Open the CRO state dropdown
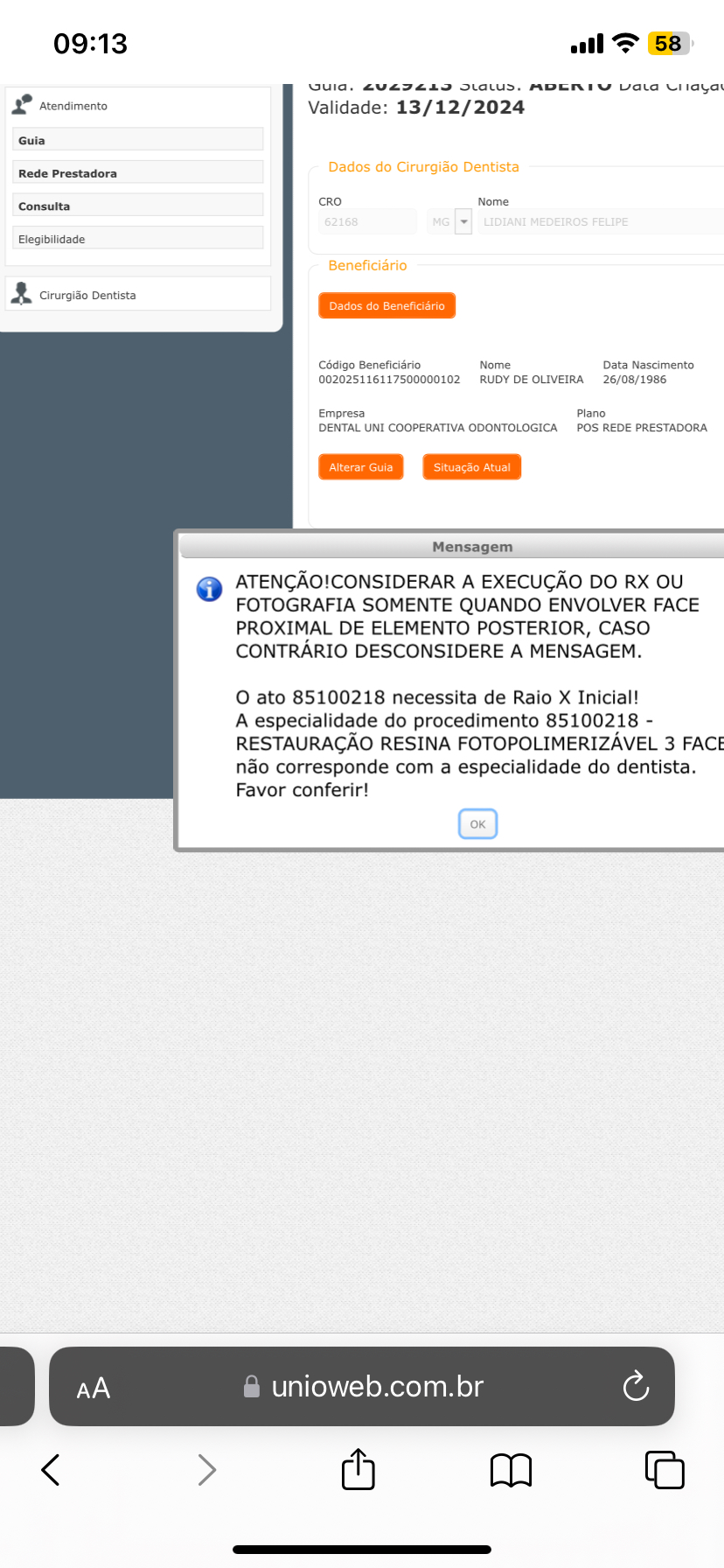724x1568 pixels. tap(463, 222)
